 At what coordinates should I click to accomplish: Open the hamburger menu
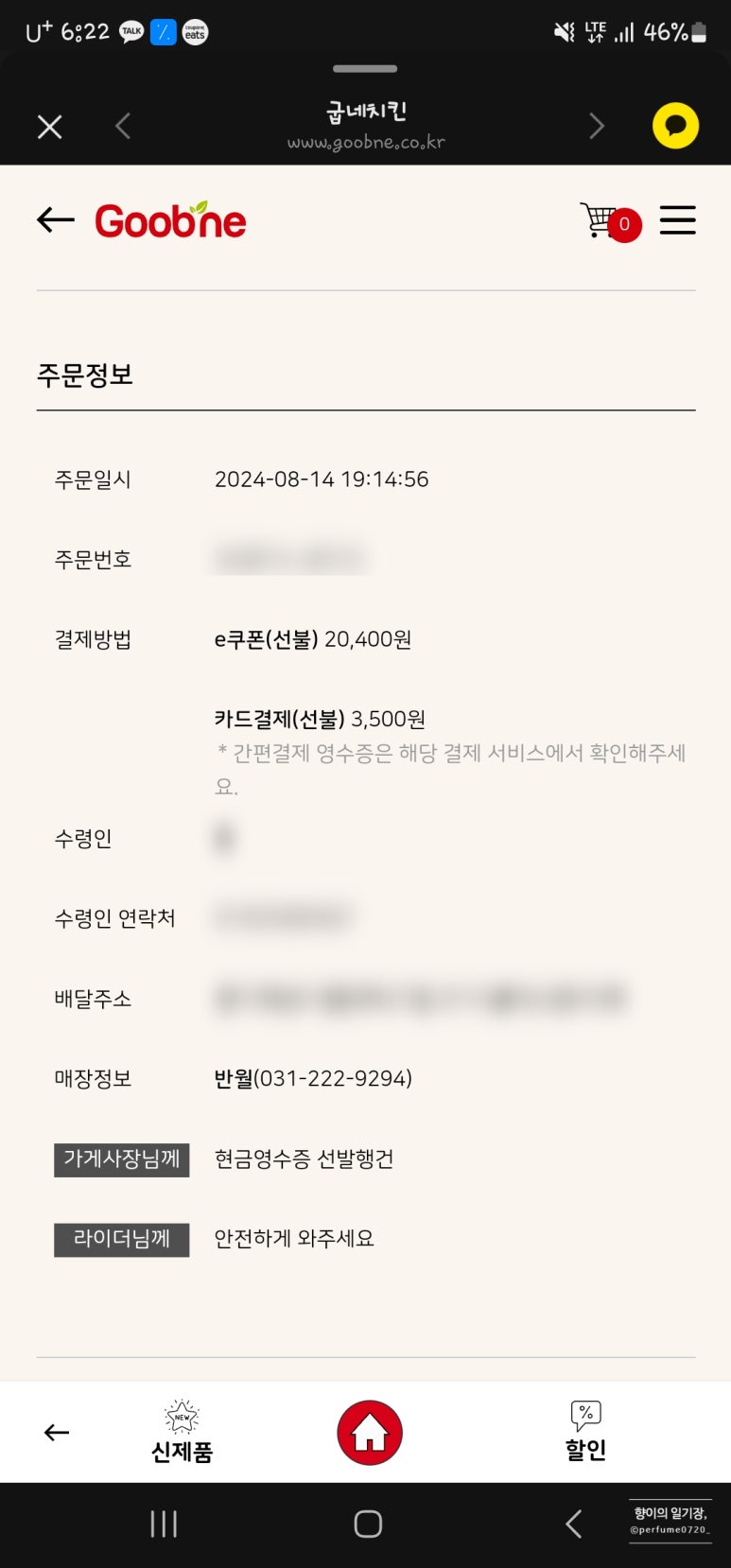[677, 220]
